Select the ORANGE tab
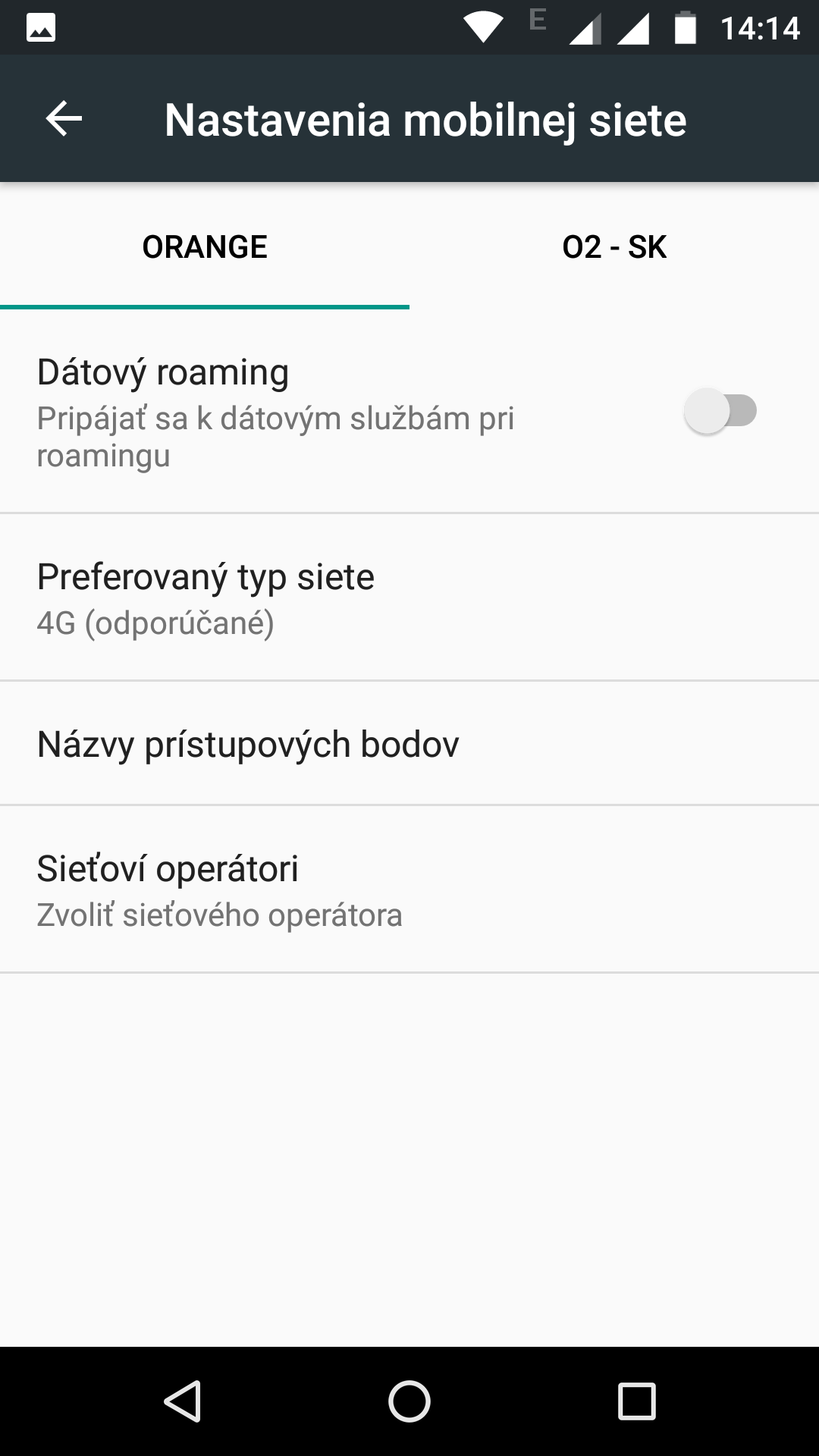Screen dimensions: 819x1456 (x=205, y=247)
